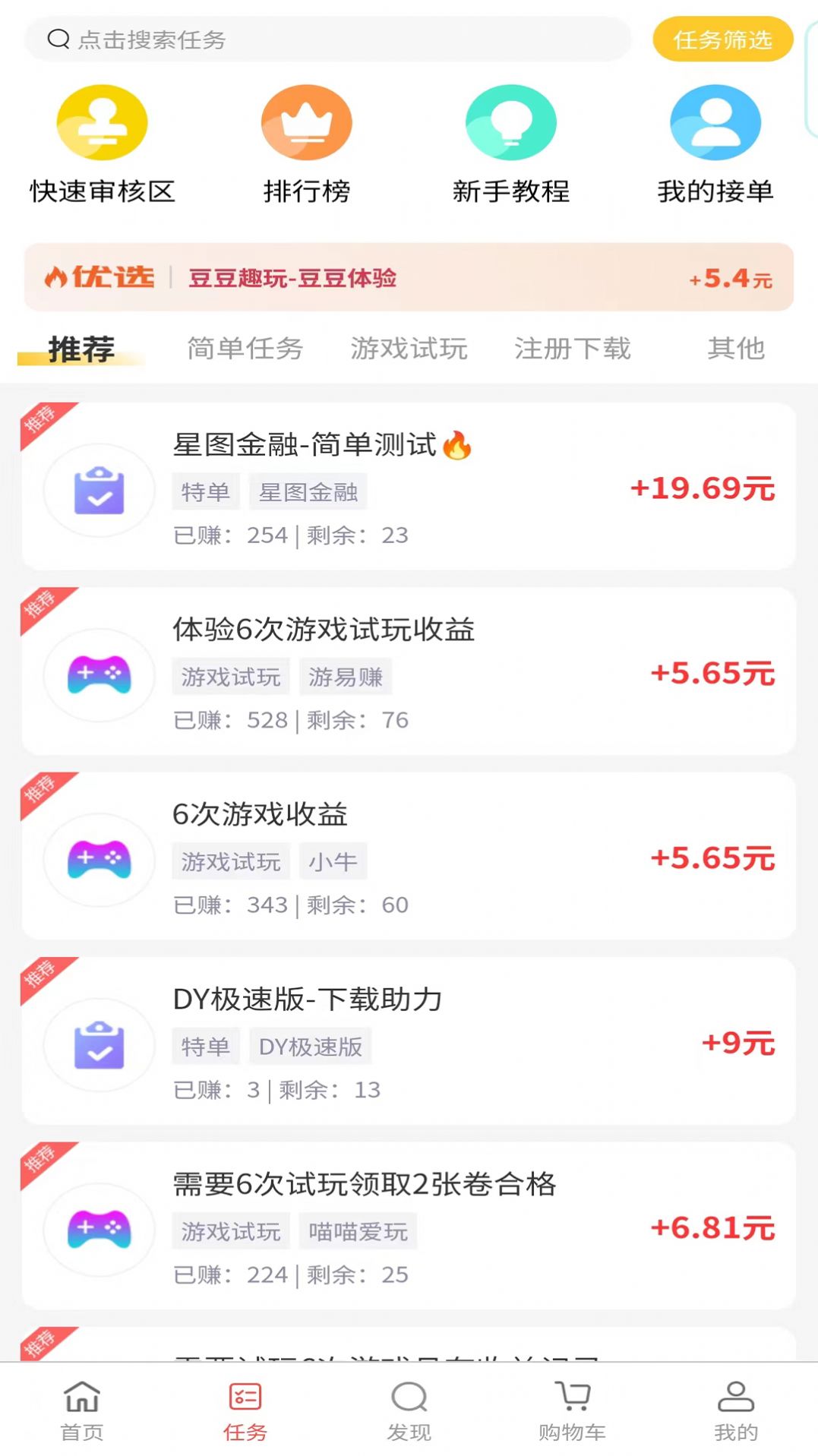Open the 任务筛选 filter button

point(722,39)
